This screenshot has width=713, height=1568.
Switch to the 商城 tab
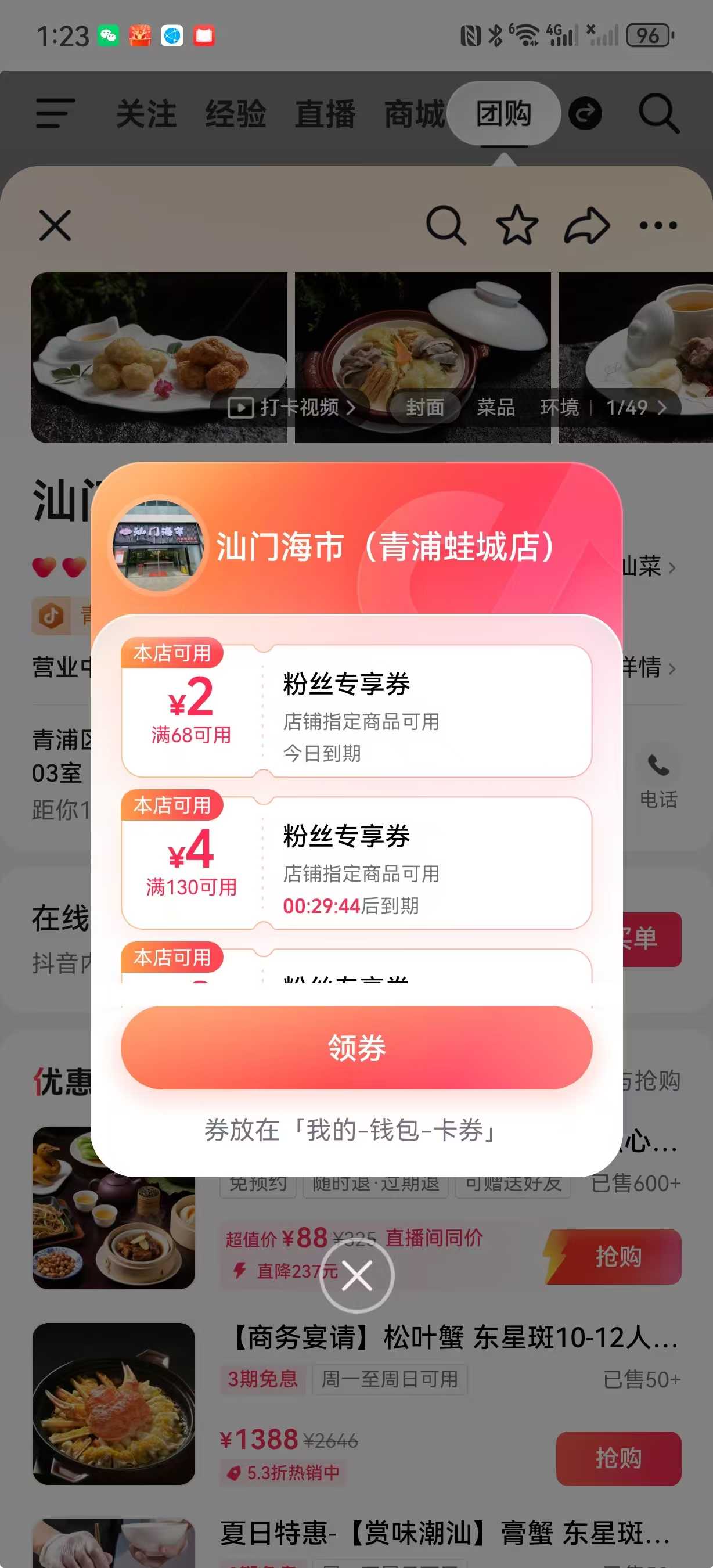(415, 114)
